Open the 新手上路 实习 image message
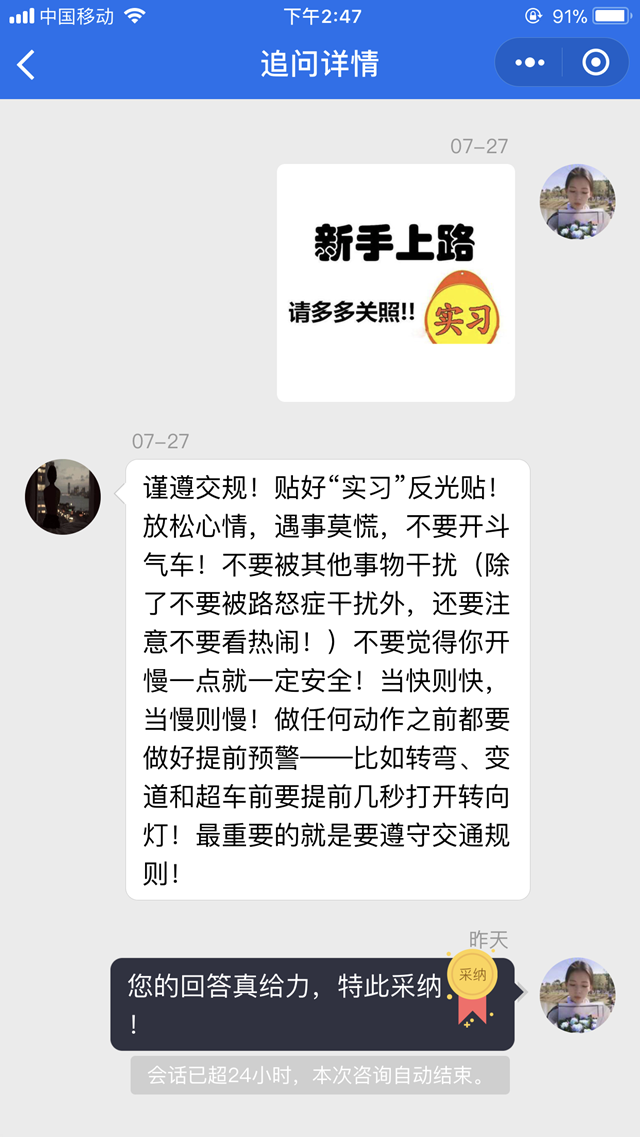 pyautogui.click(x=396, y=283)
